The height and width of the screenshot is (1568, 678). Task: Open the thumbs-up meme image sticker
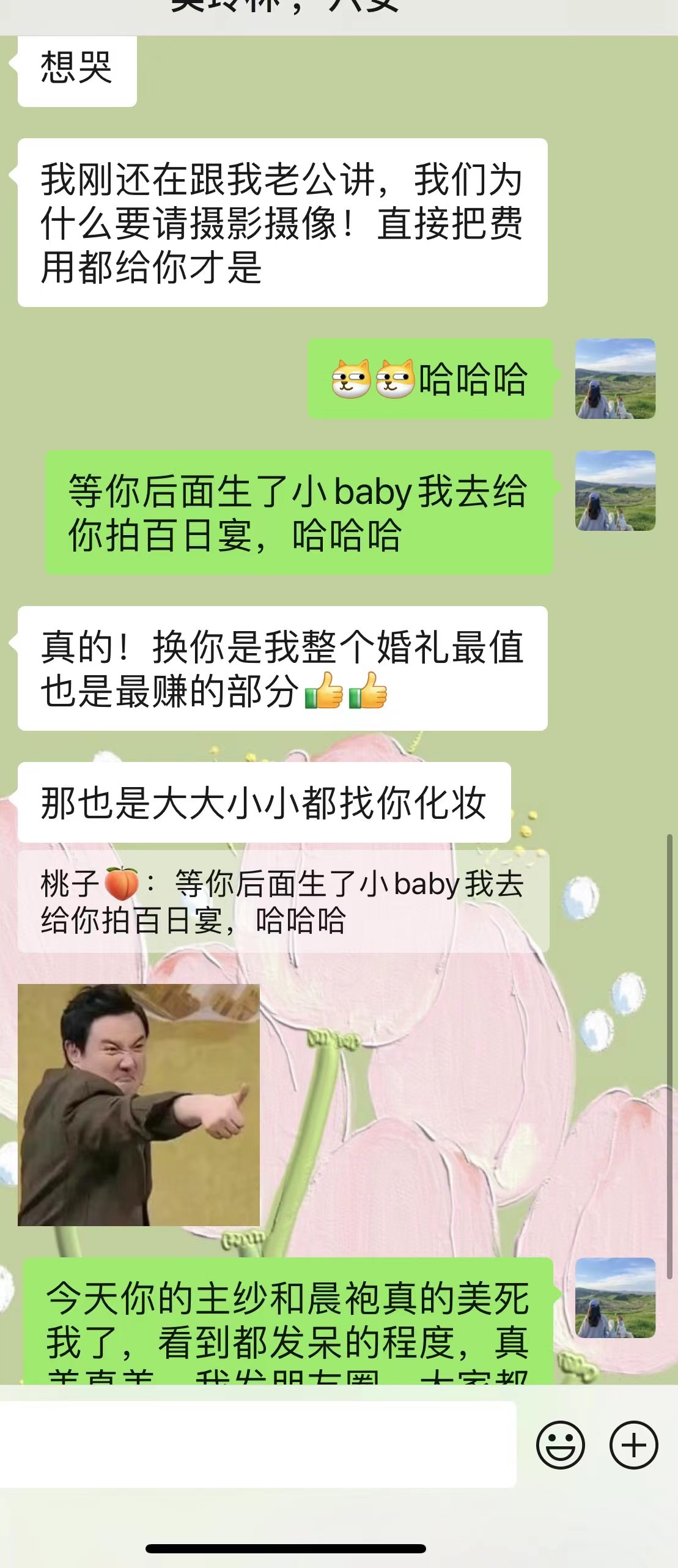tap(139, 1104)
